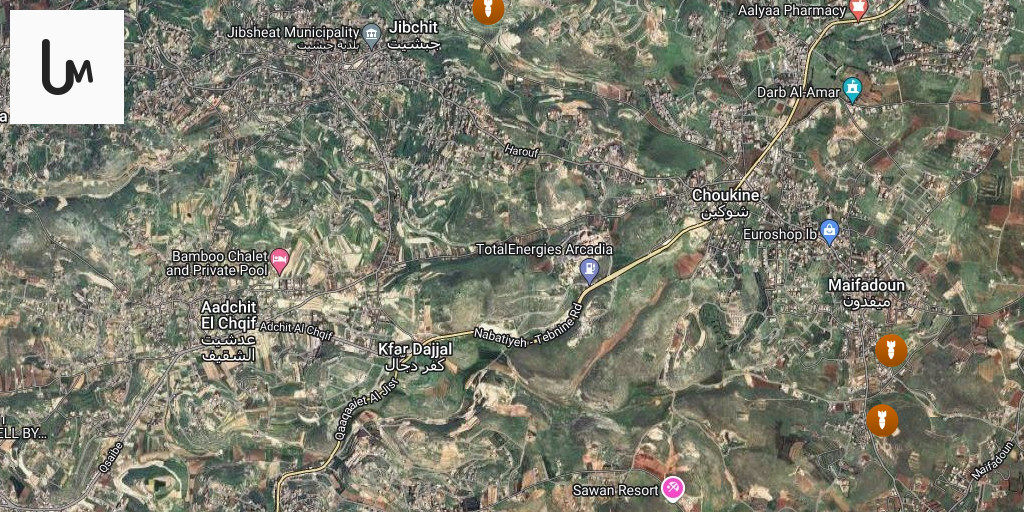The image size is (1024, 512).
Task: Select the orange event marker above Sawan Resort
Action: 881,419
